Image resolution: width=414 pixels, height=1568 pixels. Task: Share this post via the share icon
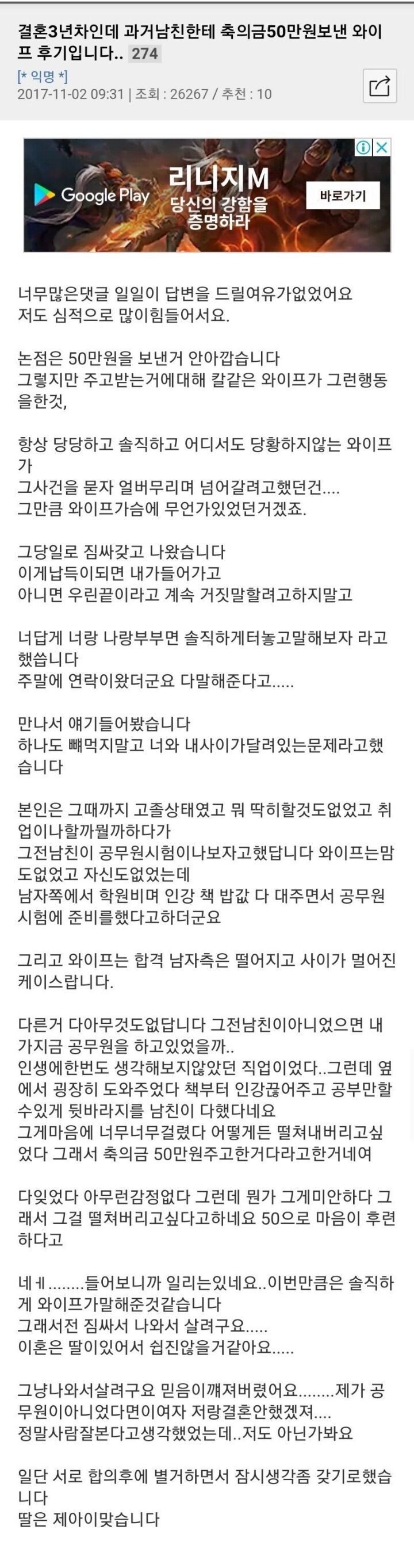point(379,86)
